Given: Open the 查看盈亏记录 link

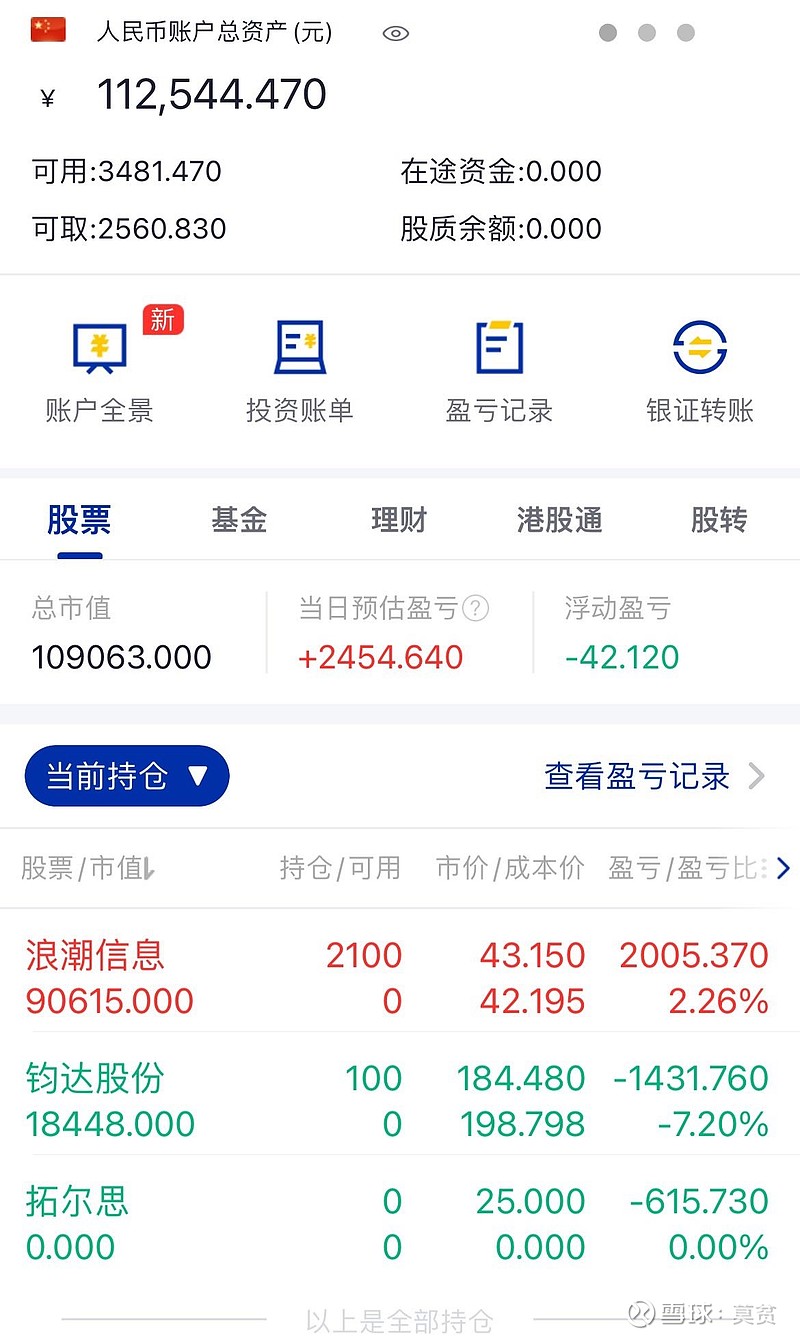Looking at the screenshot, I should 655,776.
